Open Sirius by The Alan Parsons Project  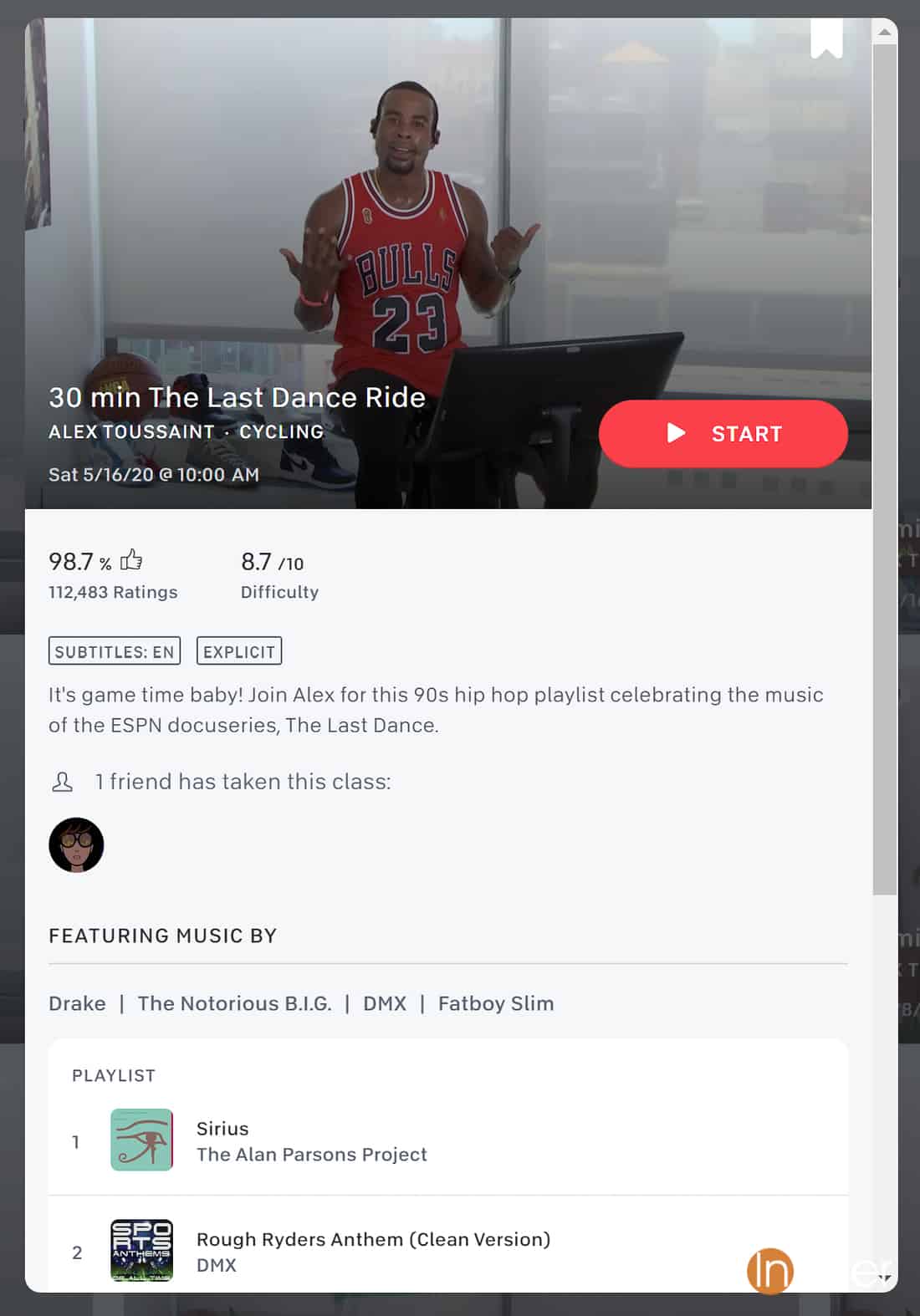tap(311, 1140)
